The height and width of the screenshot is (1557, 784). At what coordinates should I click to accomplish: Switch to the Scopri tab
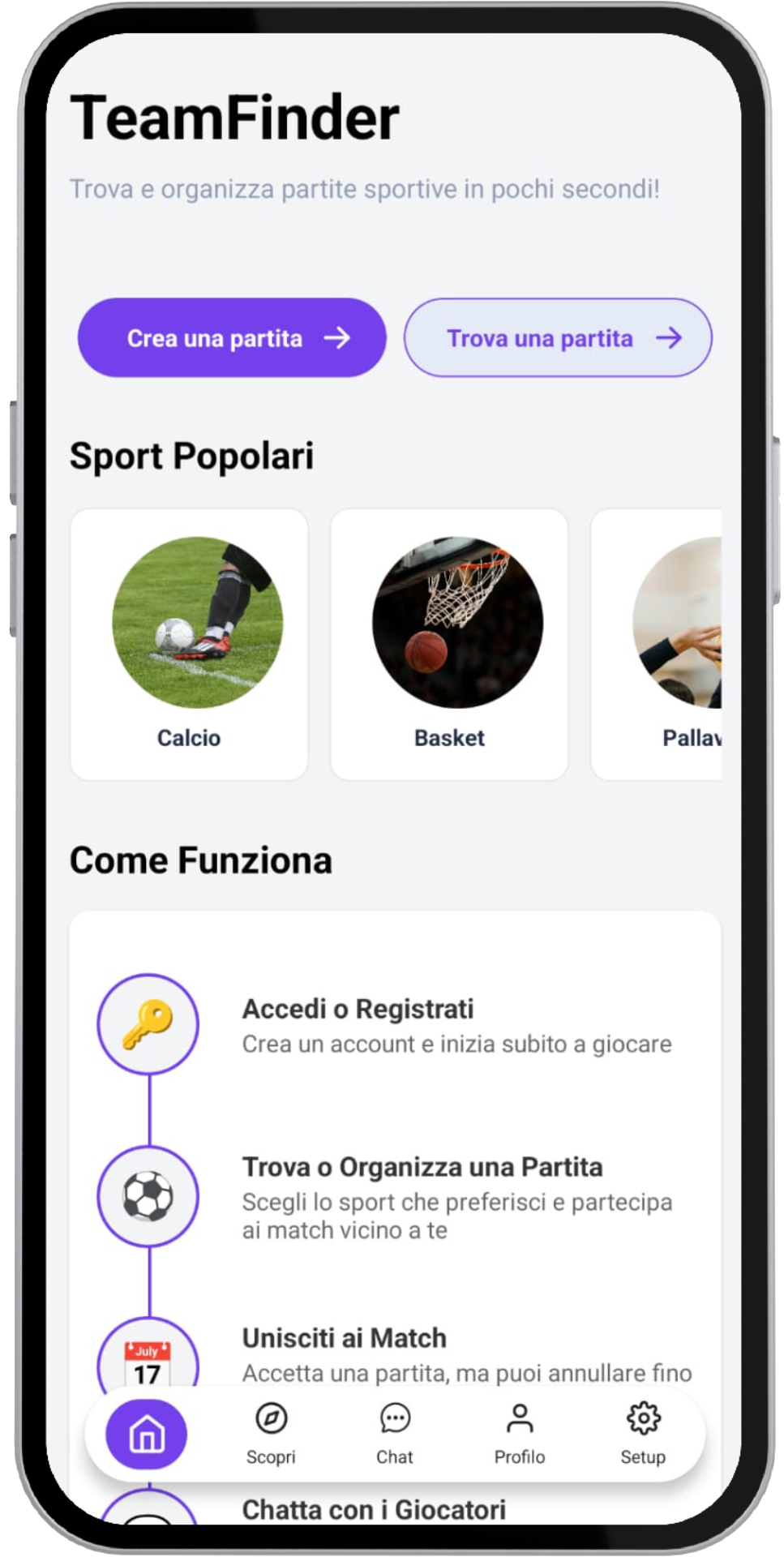(271, 1434)
